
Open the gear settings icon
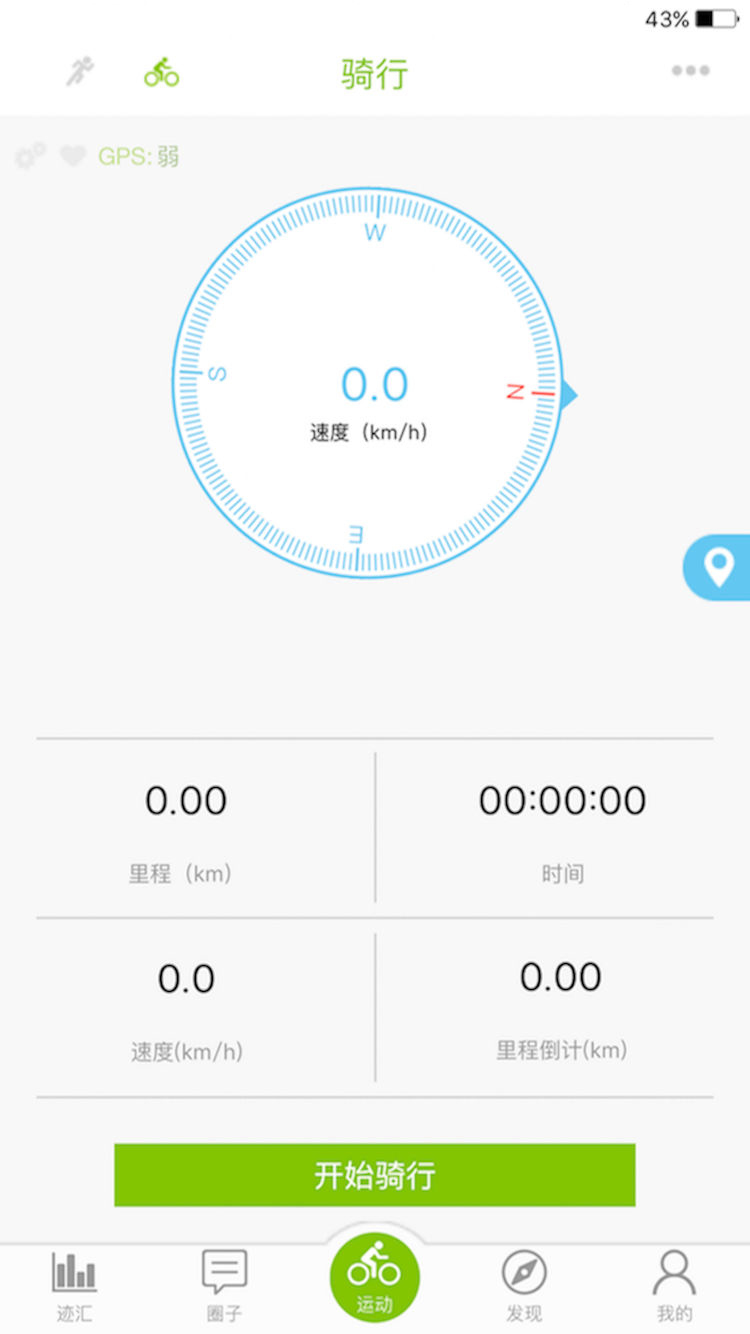pos(31,156)
